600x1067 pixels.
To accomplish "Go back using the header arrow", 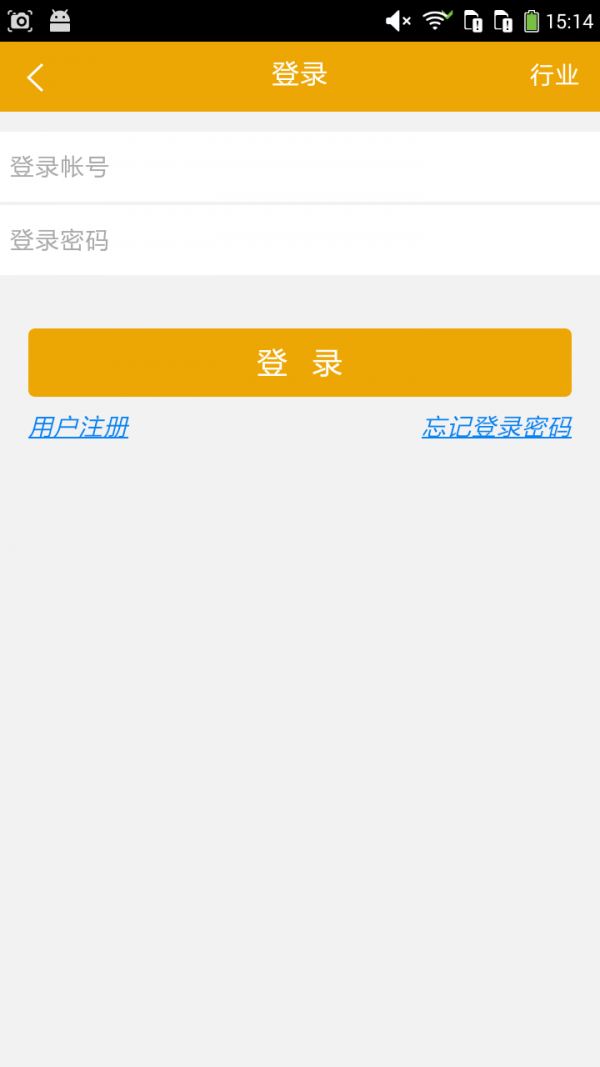I will (x=36, y=77).
